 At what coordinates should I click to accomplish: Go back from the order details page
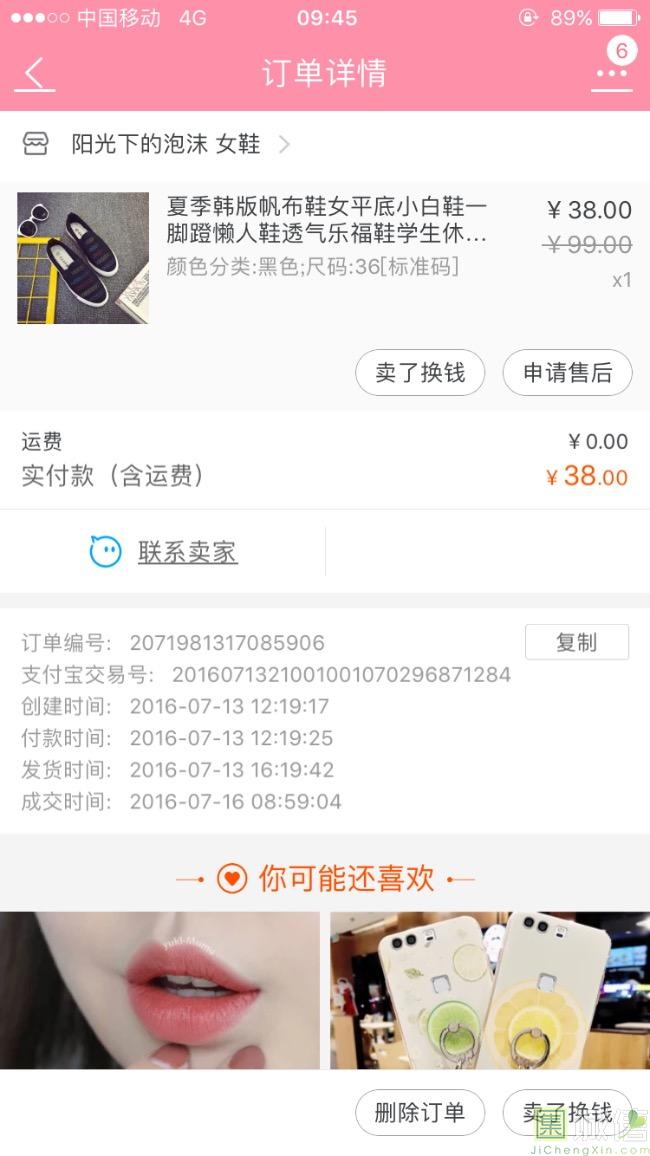point(36,74)
